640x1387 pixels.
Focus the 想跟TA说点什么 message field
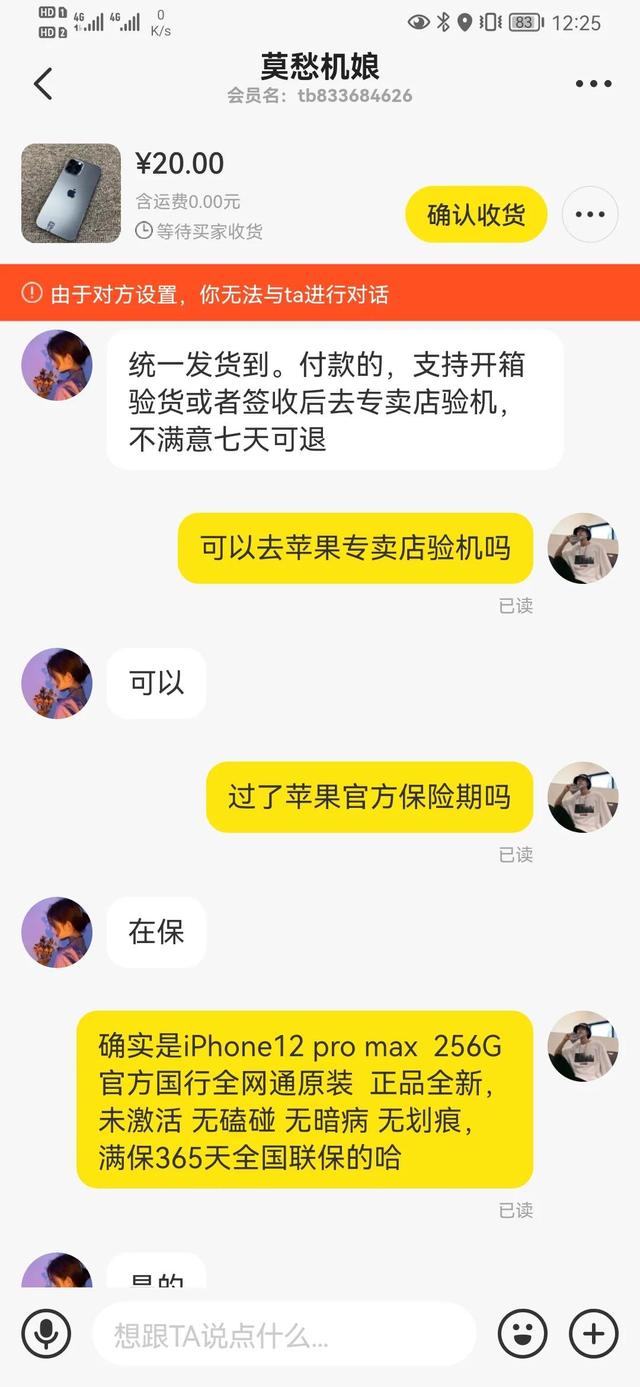click(284, 1334)
